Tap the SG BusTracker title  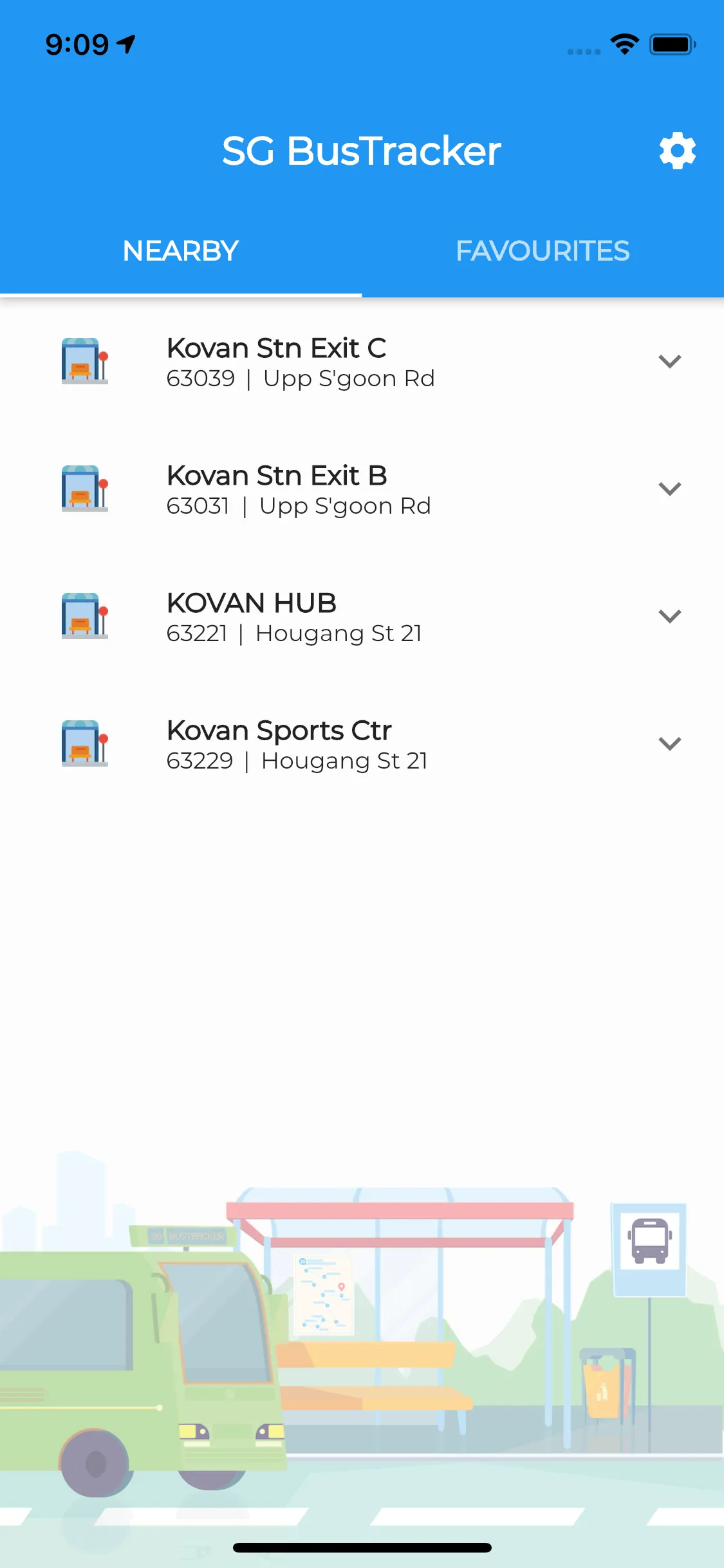(362, 151)
